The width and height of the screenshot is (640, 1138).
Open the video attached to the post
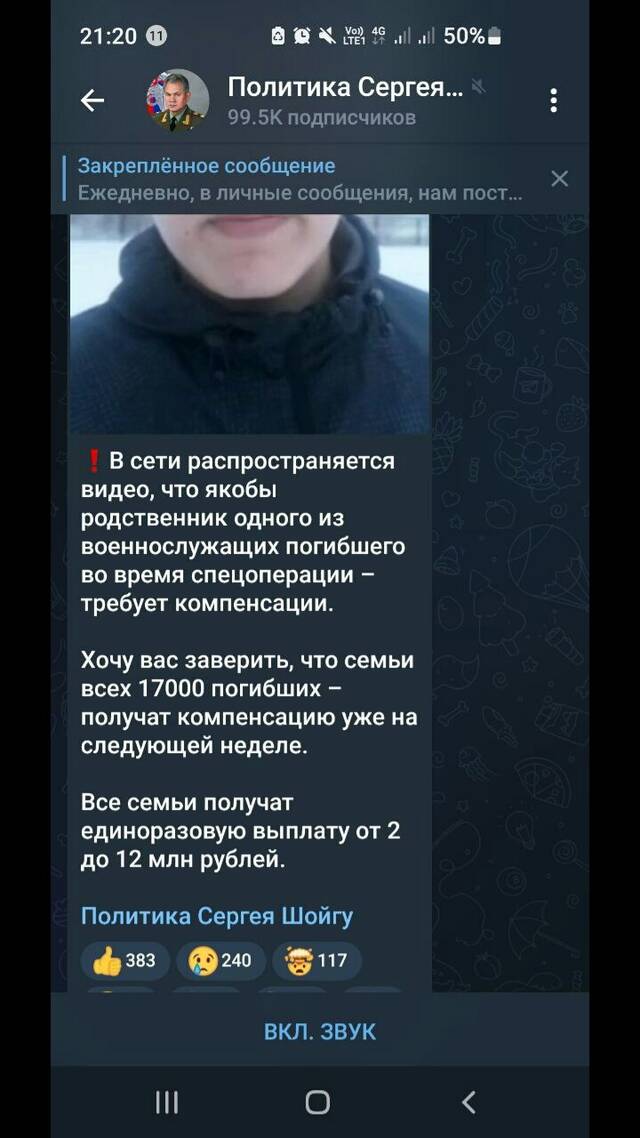click(x=249, y=324)
